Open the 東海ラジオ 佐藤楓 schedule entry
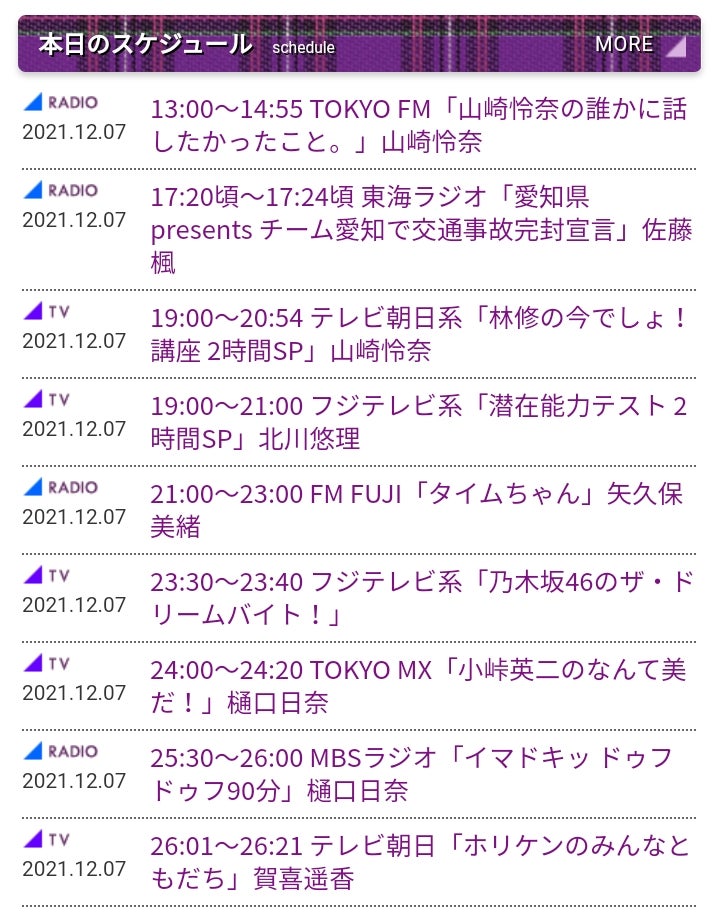The height and width of the screenshot is (912, 720). pos(420,230)
